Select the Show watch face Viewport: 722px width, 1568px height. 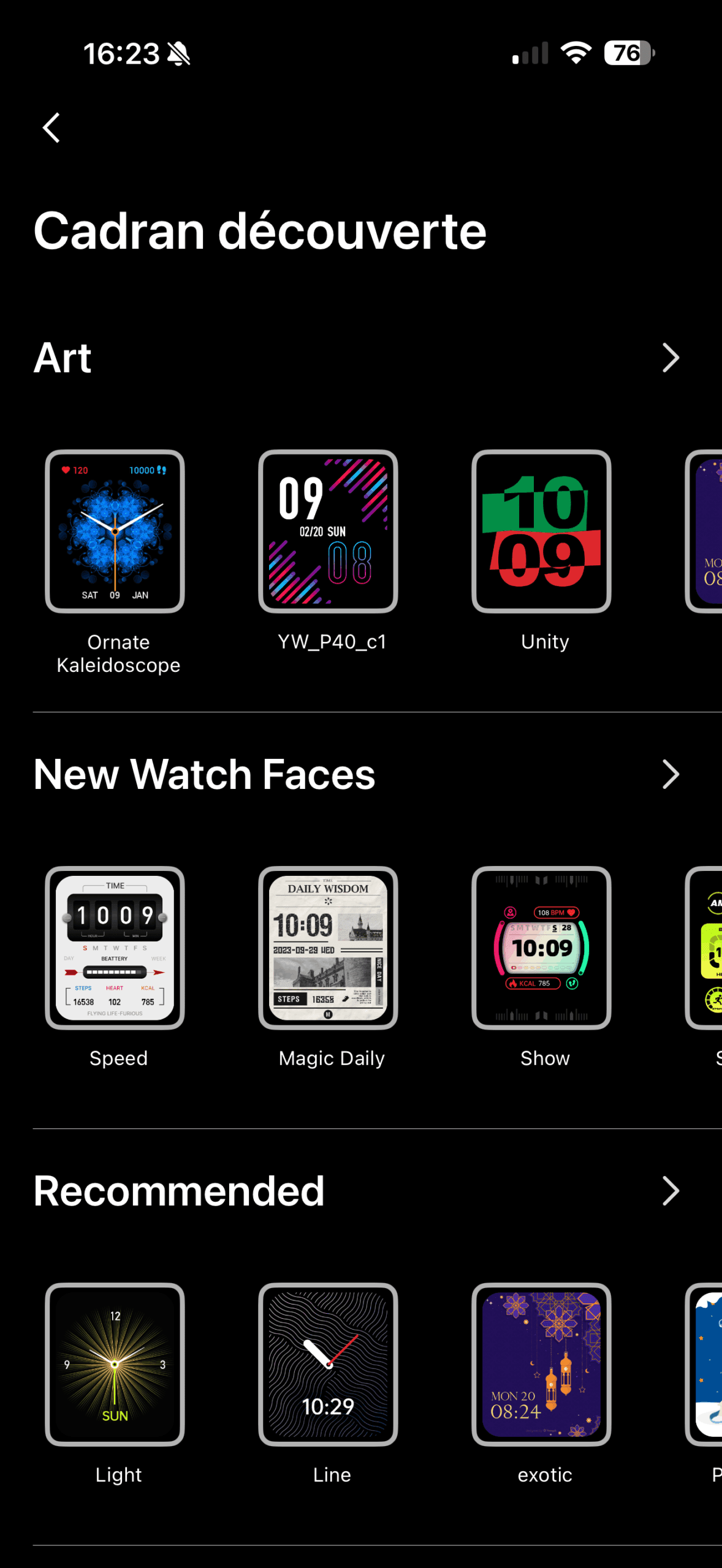coord(541,948)
